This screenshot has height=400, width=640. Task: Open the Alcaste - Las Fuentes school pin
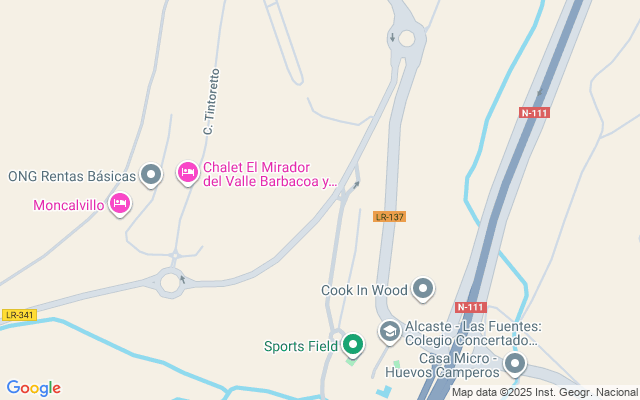point(389,329)
